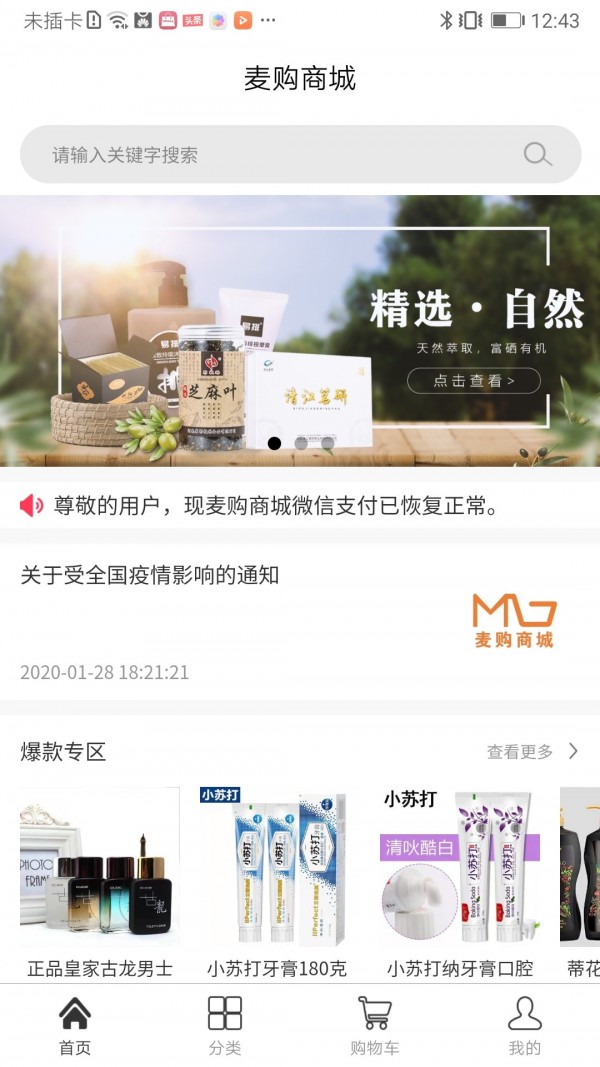Open the 小苏打纳牙膏口腔 product card
600x1067 pixels.
(x=460, y=880)
